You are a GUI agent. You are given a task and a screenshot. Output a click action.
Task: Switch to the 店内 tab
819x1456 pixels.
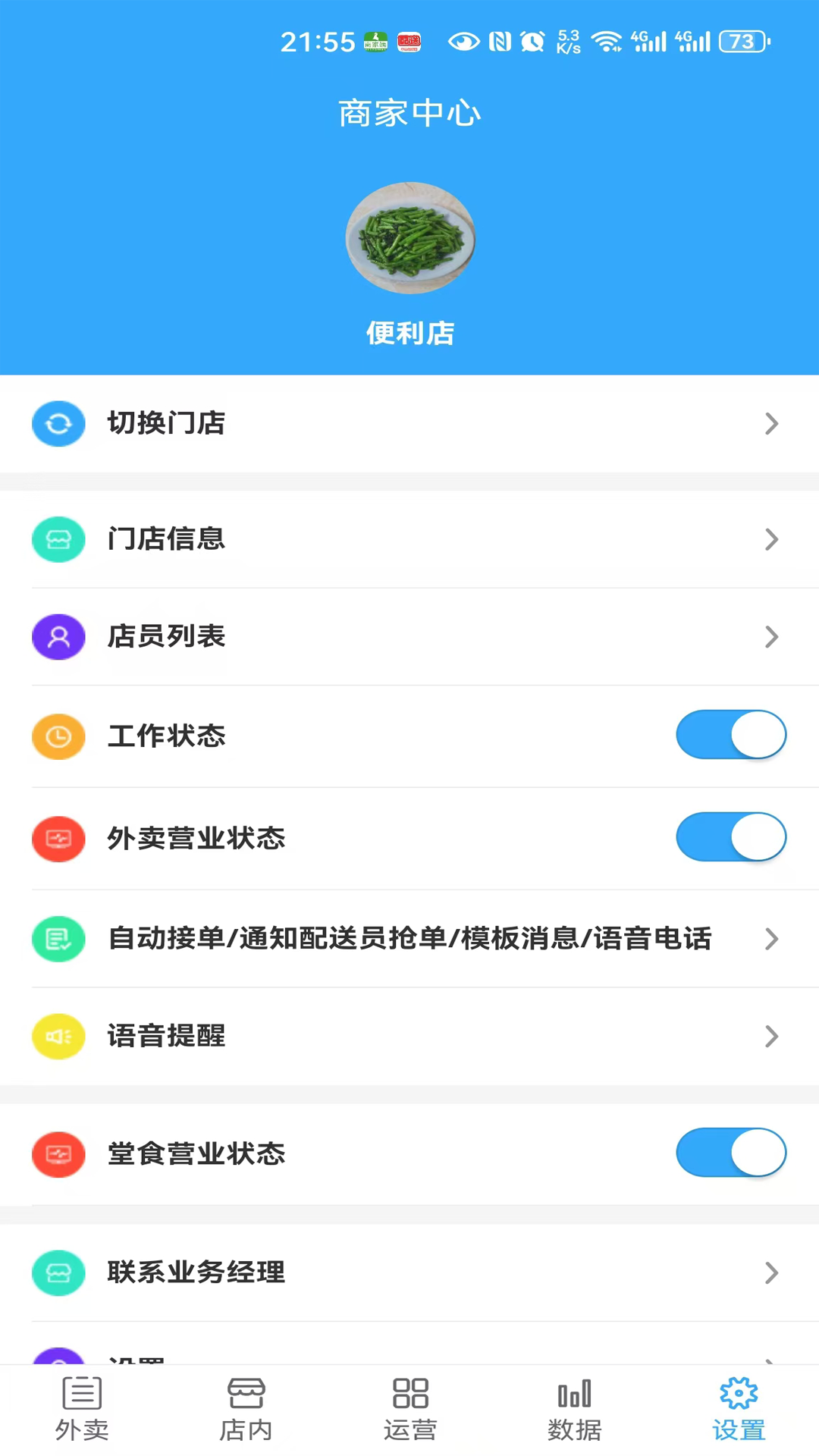click(x=246, y=1410)
